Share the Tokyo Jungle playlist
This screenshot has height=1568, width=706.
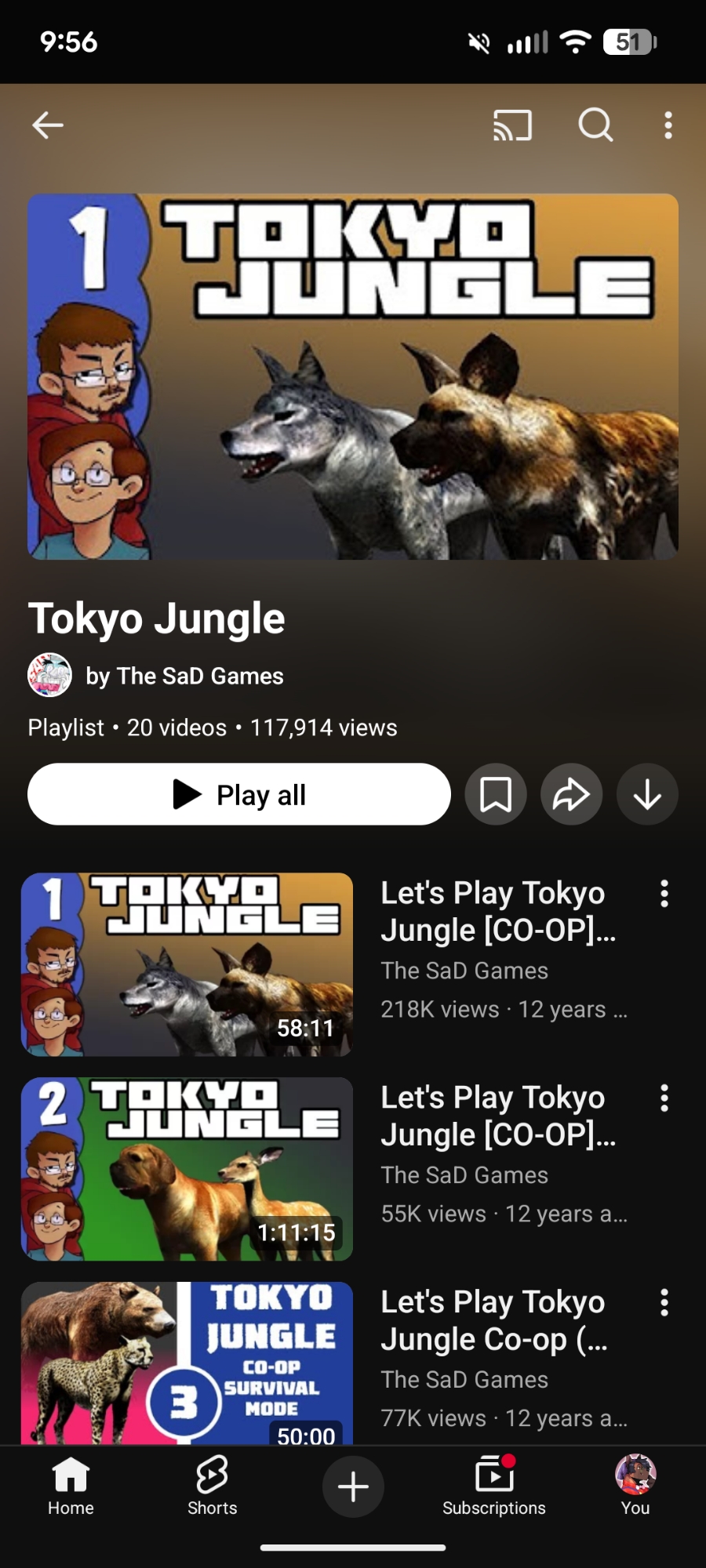pos(571,794)
